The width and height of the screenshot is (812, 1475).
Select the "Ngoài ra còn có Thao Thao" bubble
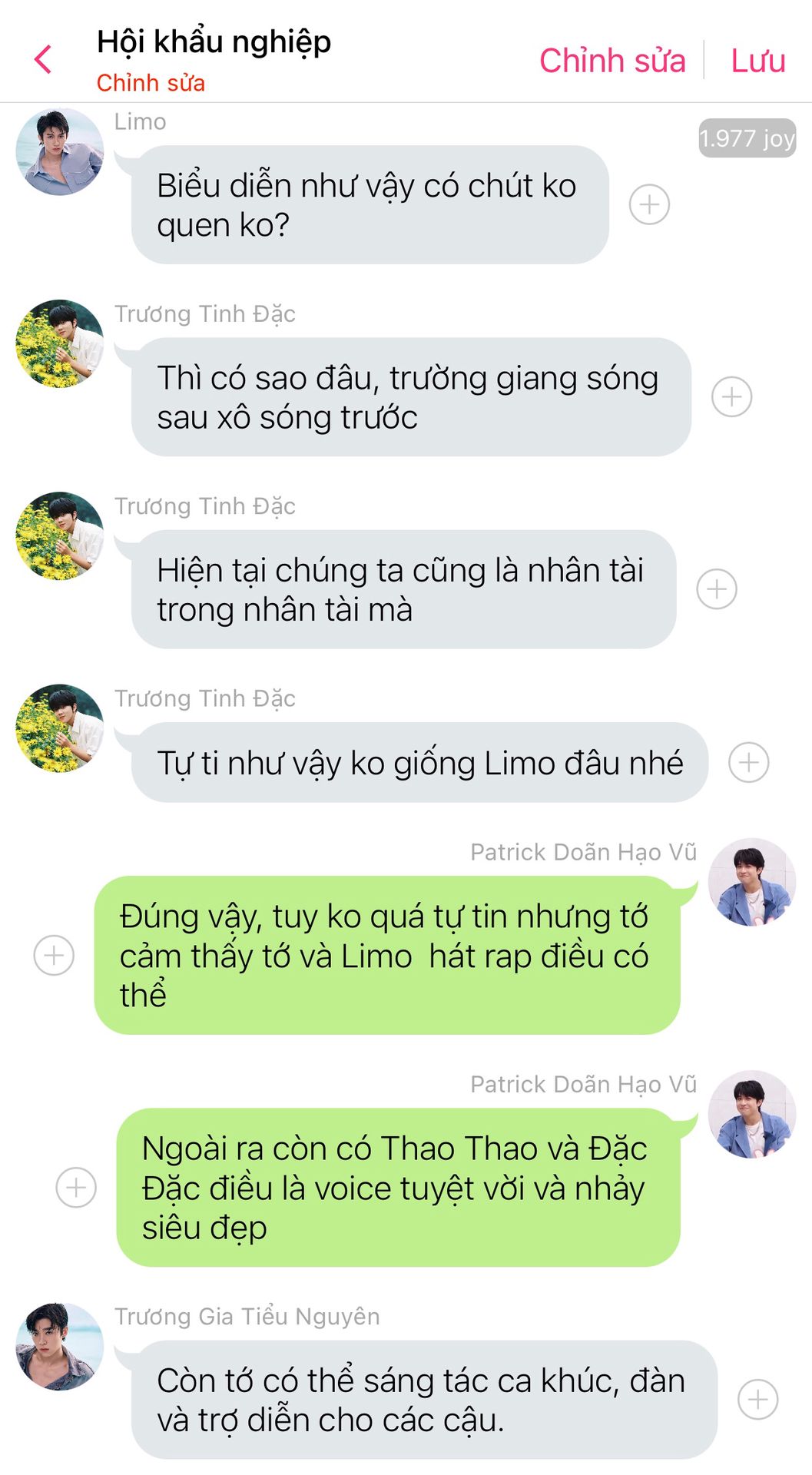tap(398, 1188)
